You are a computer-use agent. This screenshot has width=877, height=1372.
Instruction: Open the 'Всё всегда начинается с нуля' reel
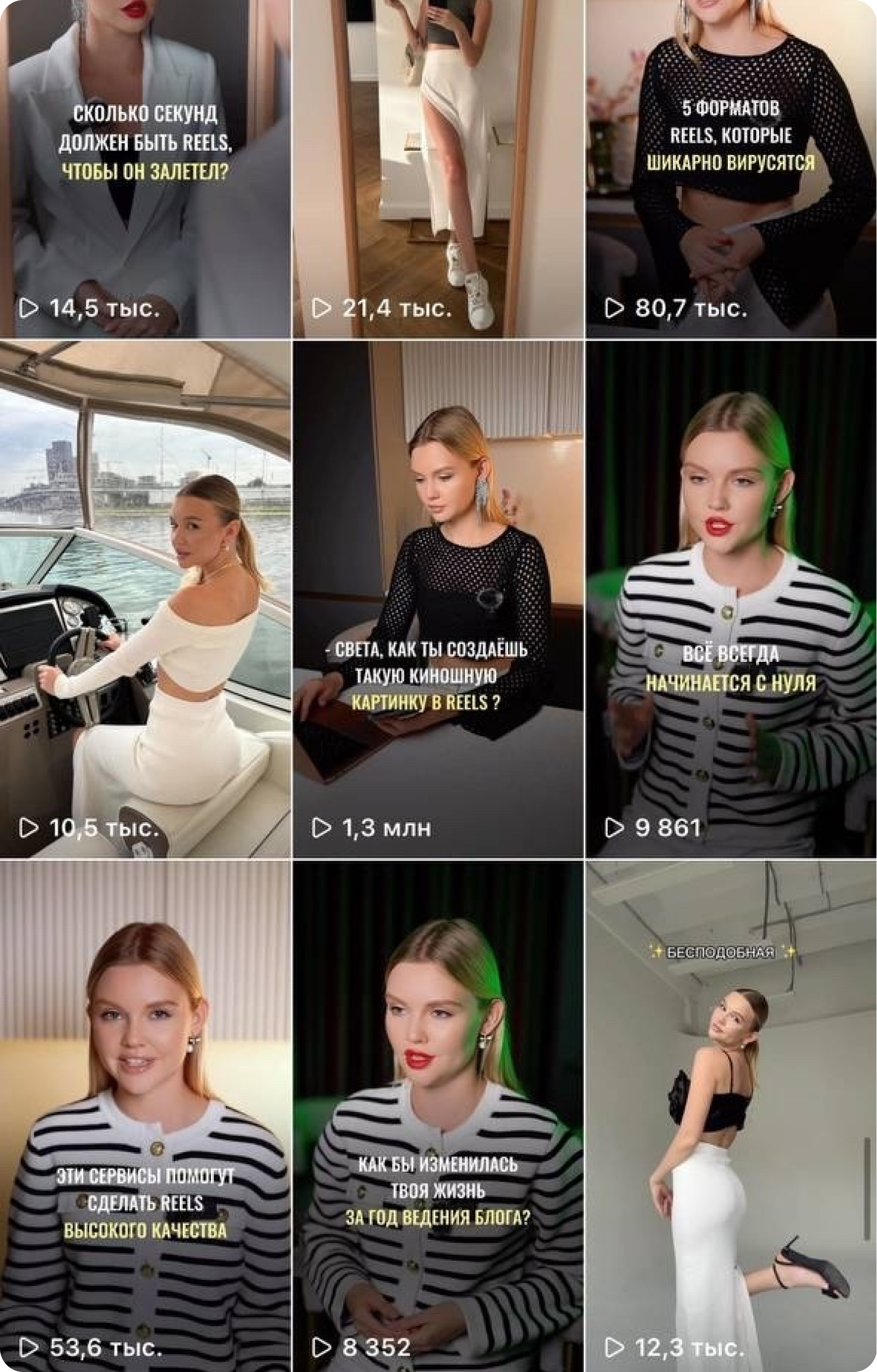pos(731,598)
